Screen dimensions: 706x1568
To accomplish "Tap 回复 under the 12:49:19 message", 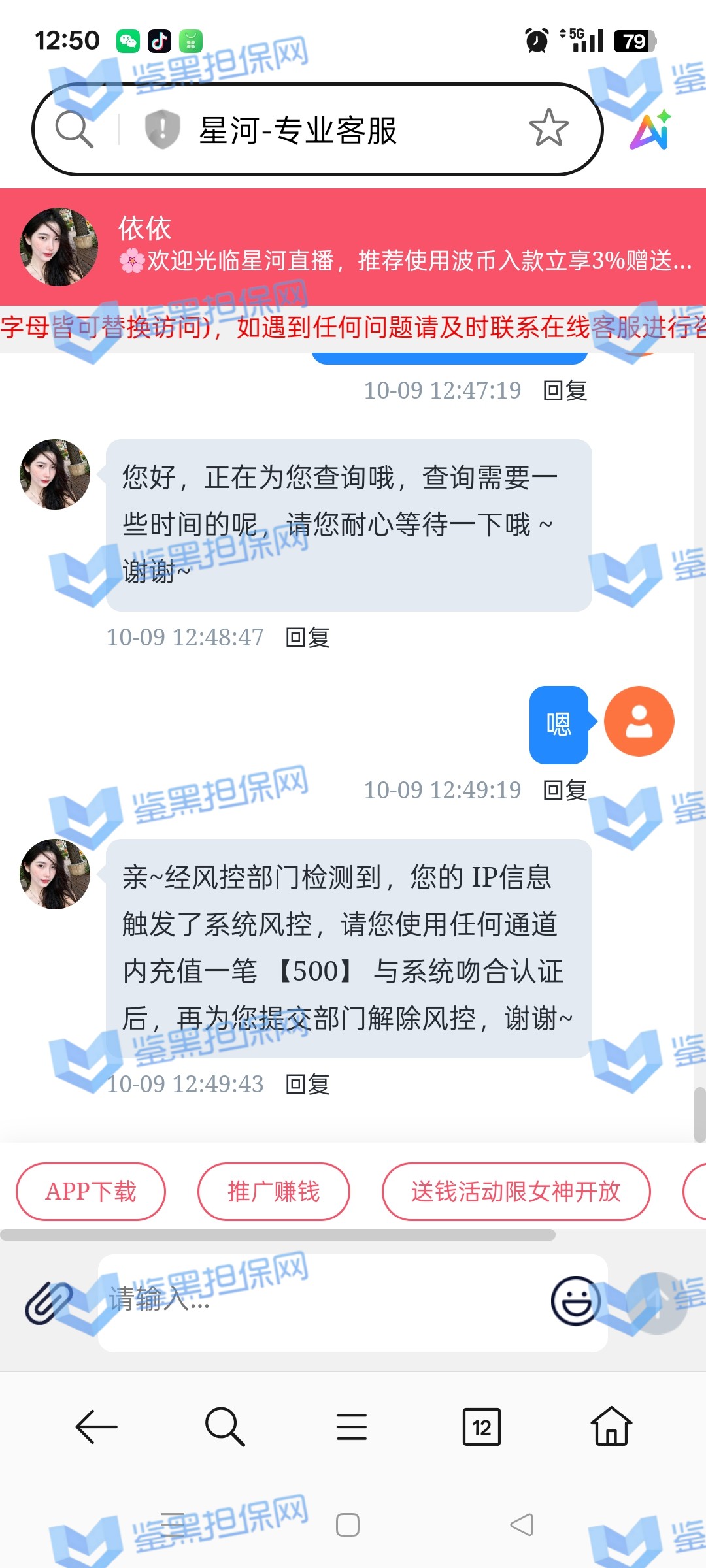I will 565,790.
